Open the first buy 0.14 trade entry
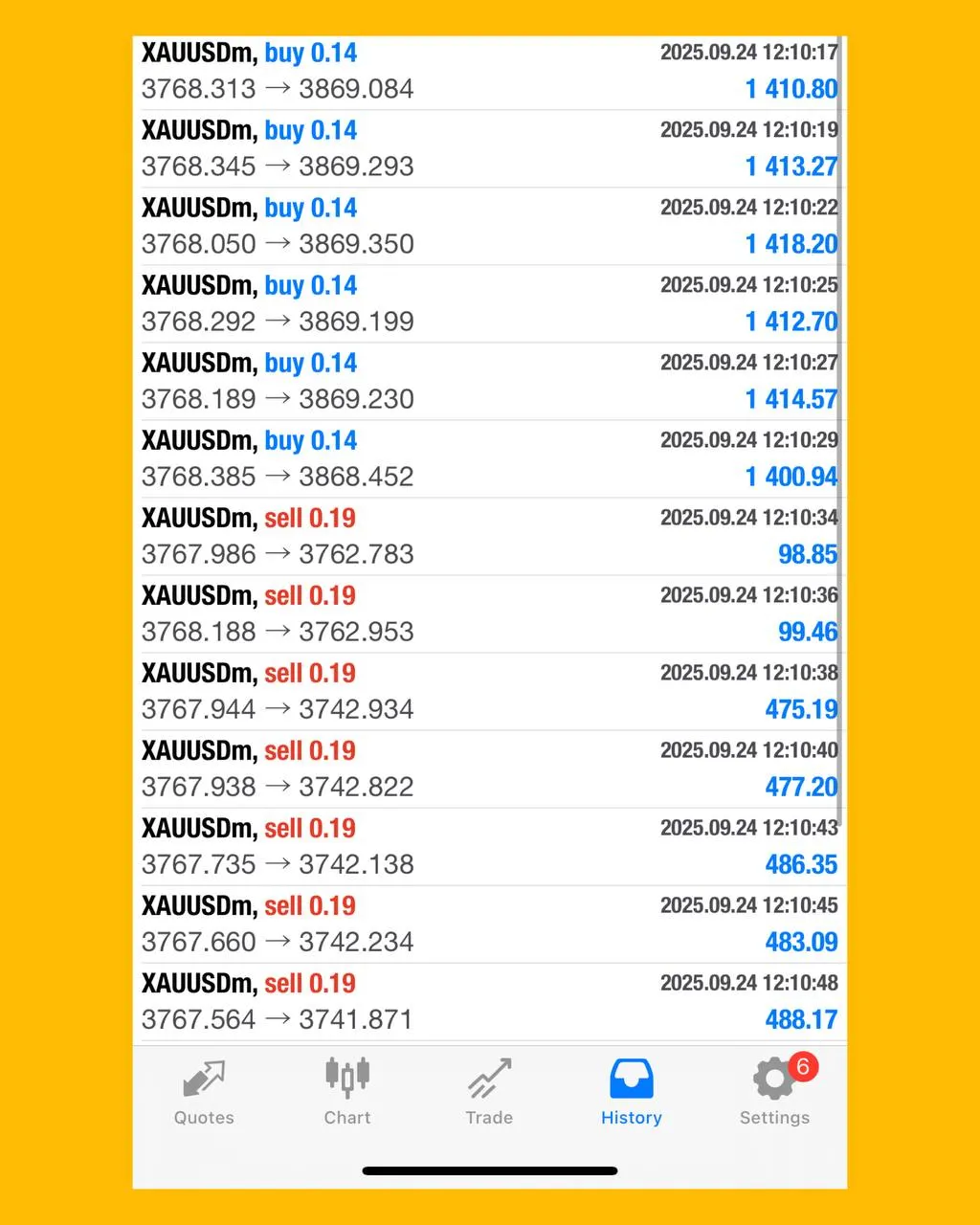Image resolution: width=980 pixels, height=1225 pixels. (x=490, y=71)
